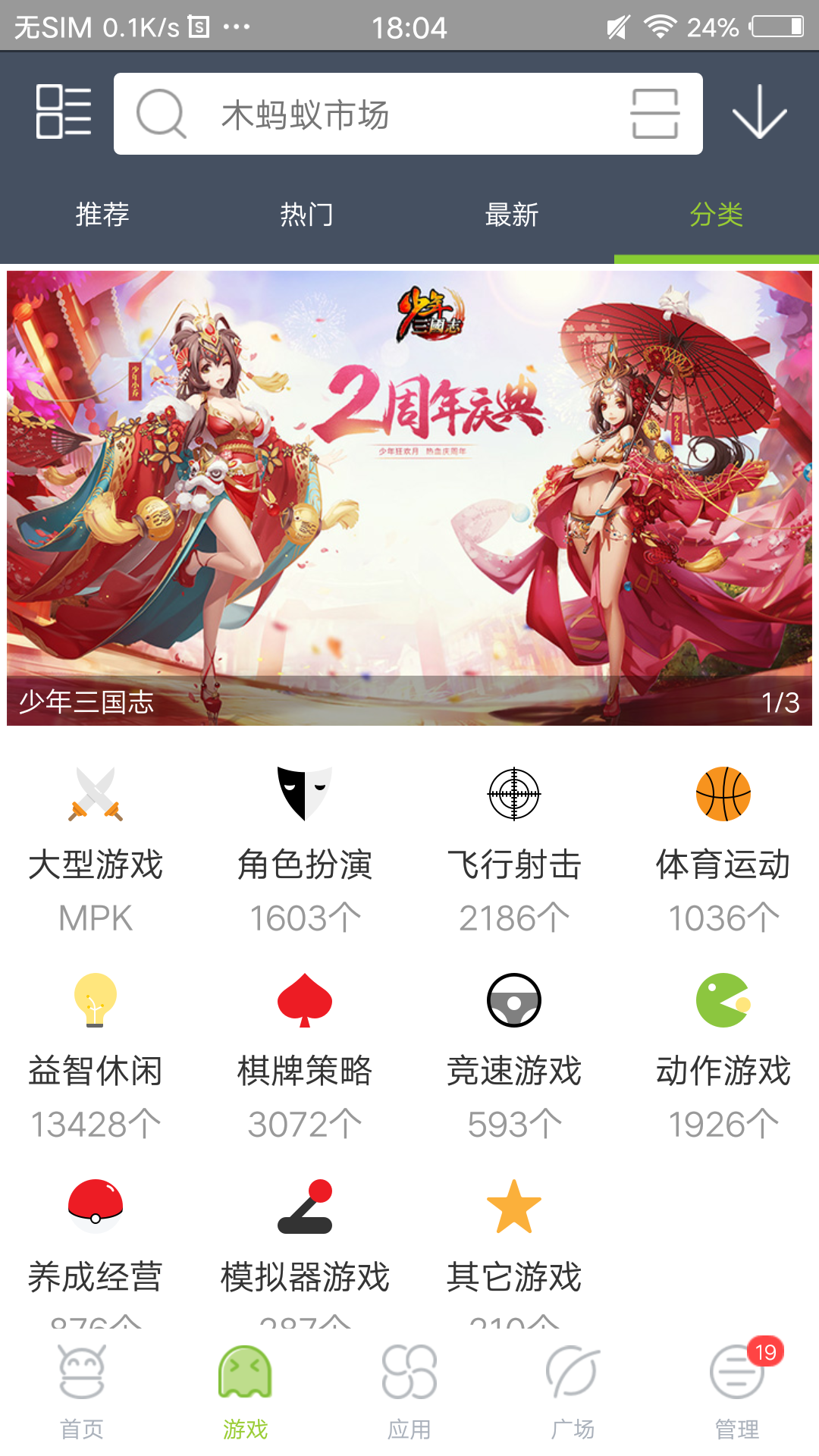The image size is (819, 1456).
Task: Switch to the 最新 tab
Action: [512, 215]
